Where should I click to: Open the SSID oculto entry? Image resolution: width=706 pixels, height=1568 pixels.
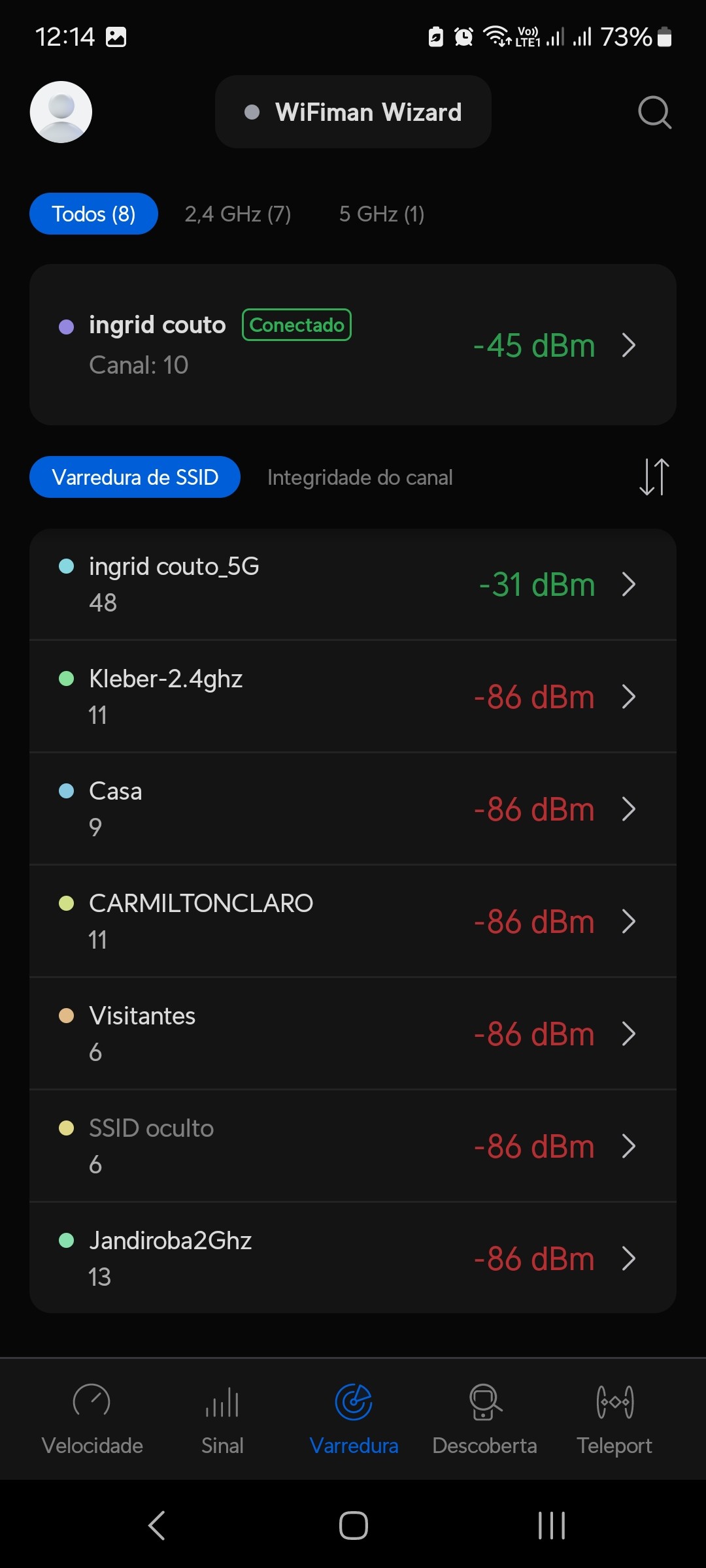353,1146
